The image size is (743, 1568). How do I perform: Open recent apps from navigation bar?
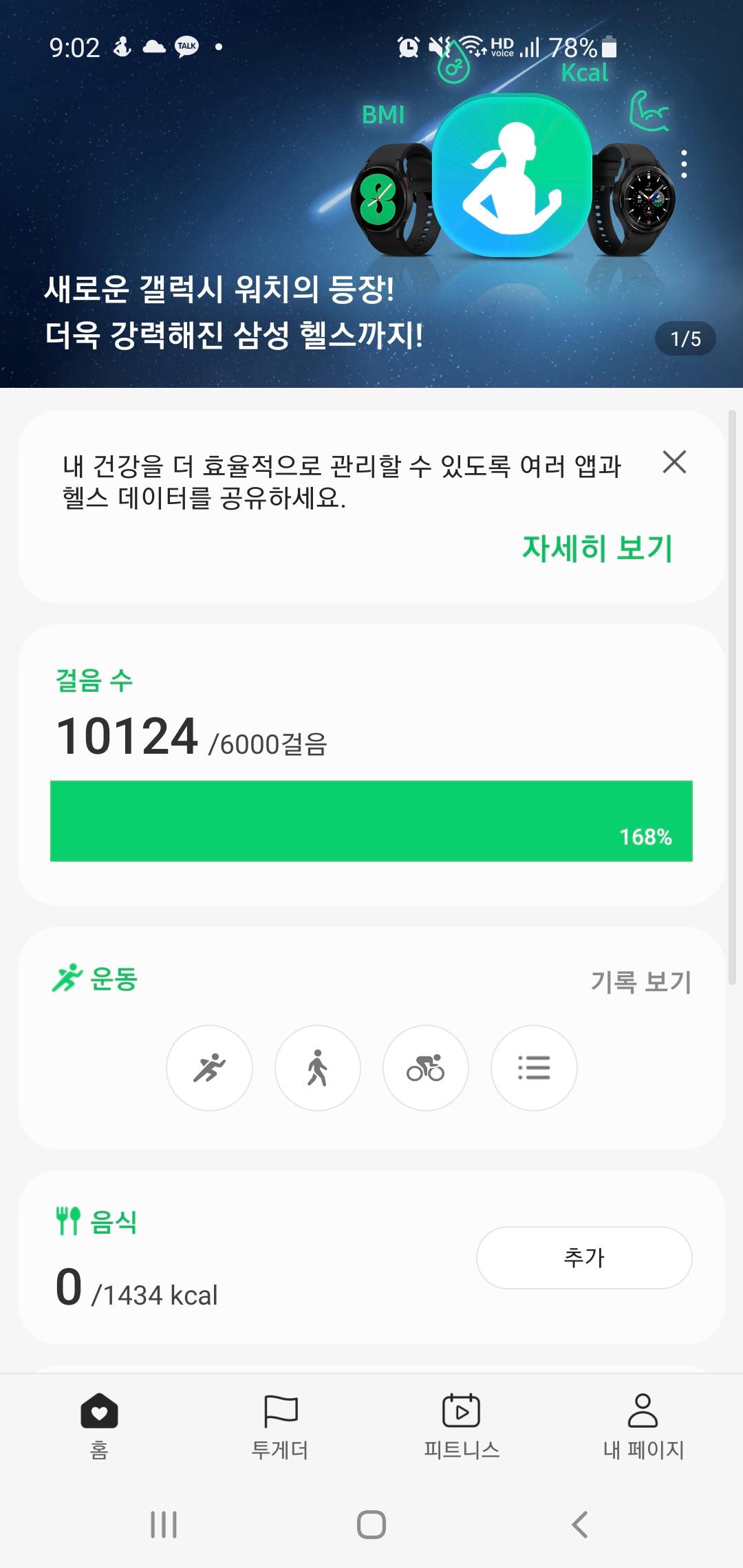pos(164,1524)
